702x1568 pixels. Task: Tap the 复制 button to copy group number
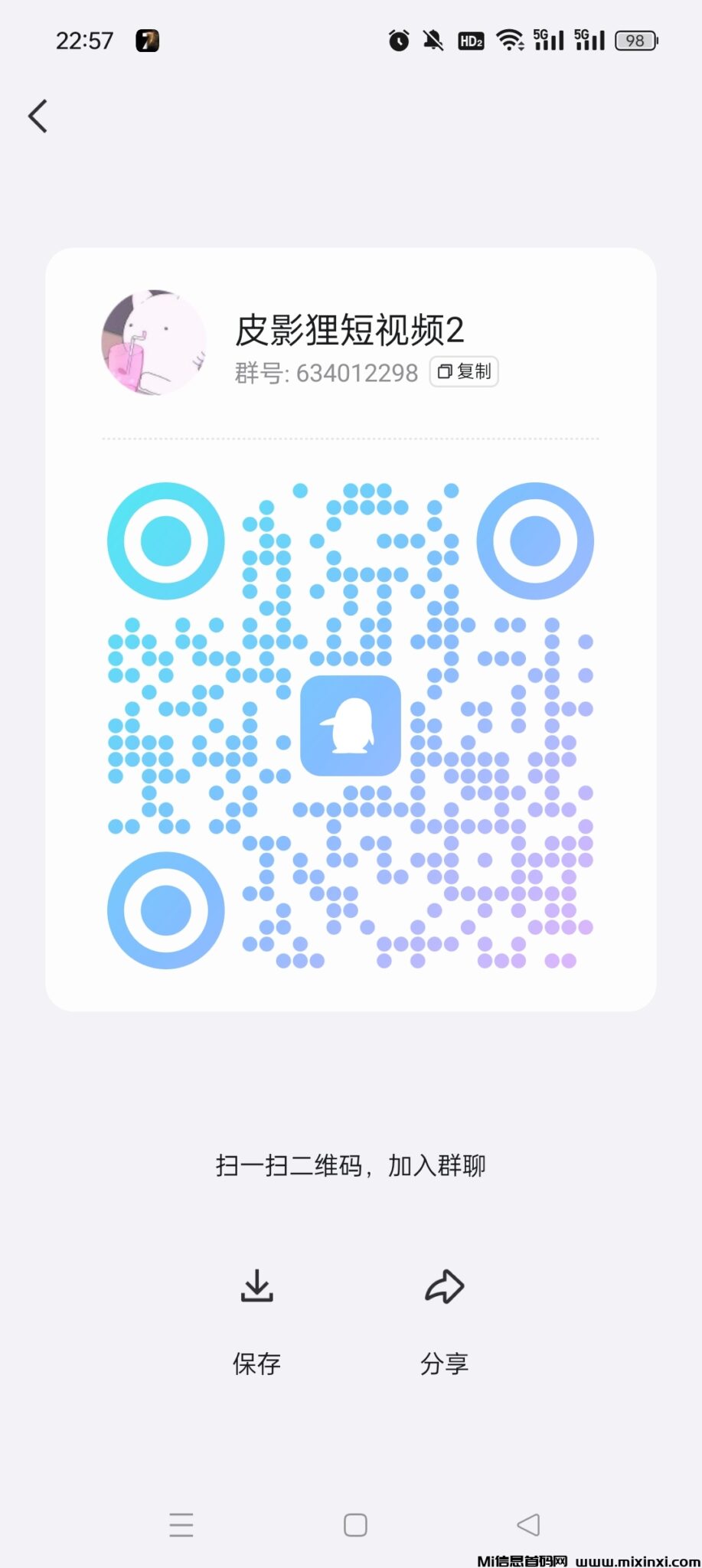click(x=463, y=372)
